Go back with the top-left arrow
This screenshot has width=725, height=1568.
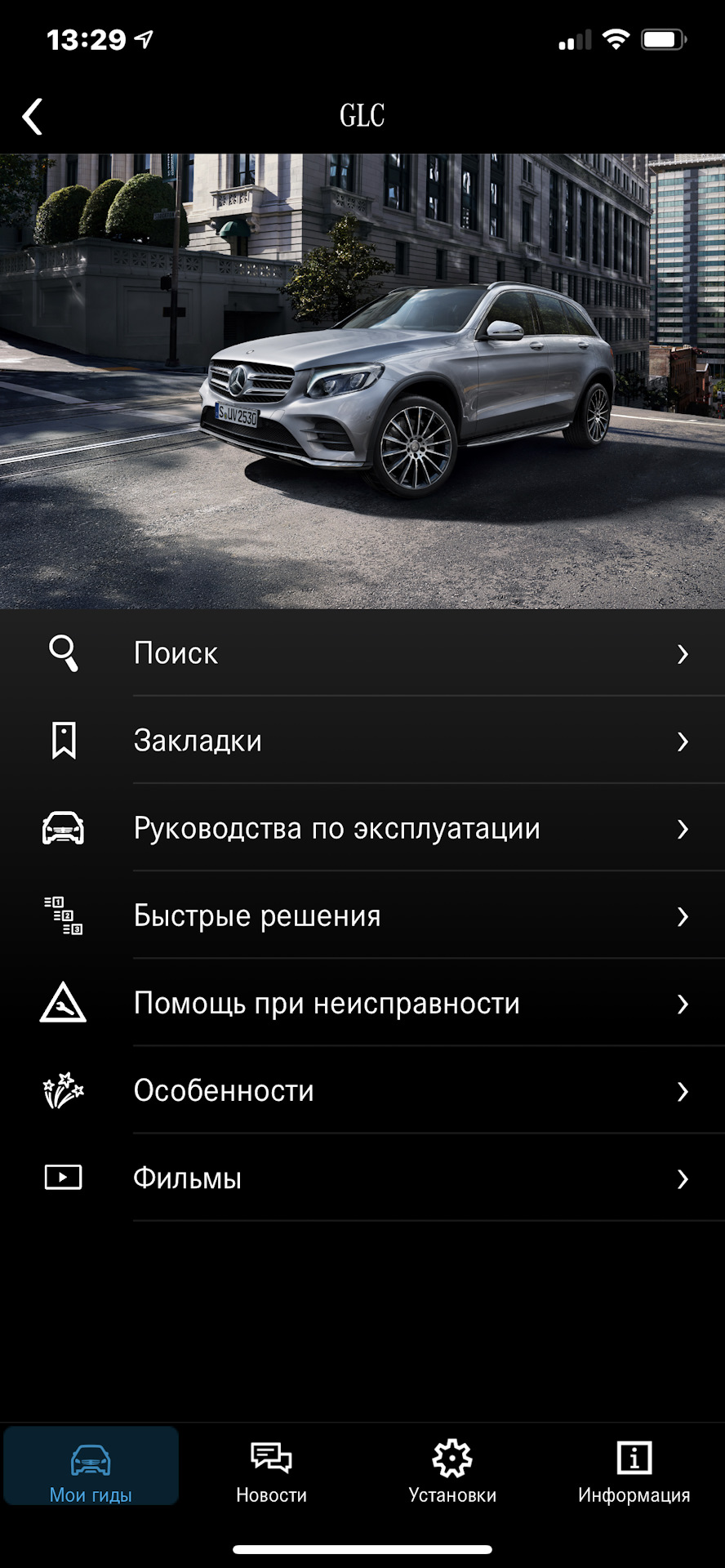click(33, 117)
